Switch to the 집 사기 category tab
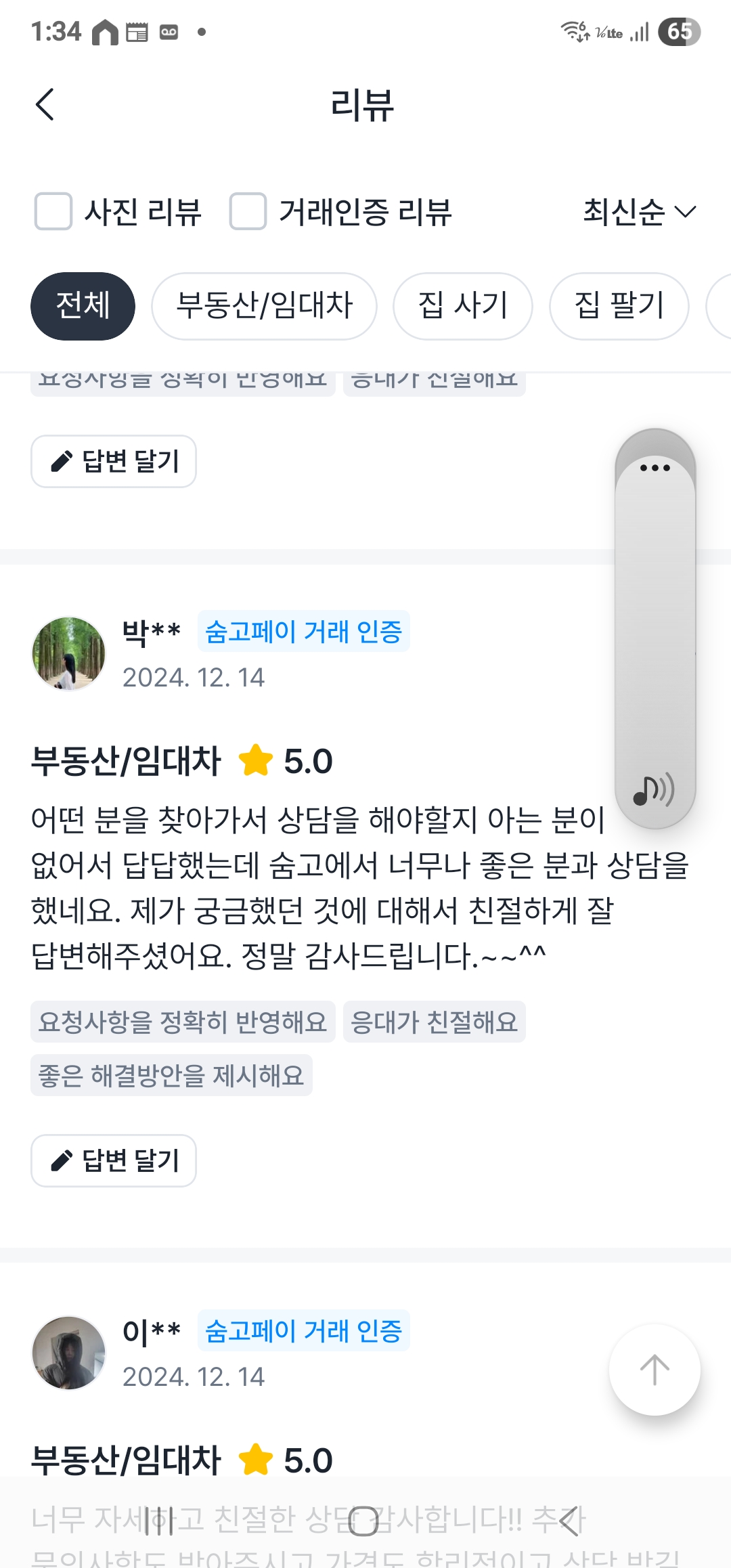 [x=463, y=305]
